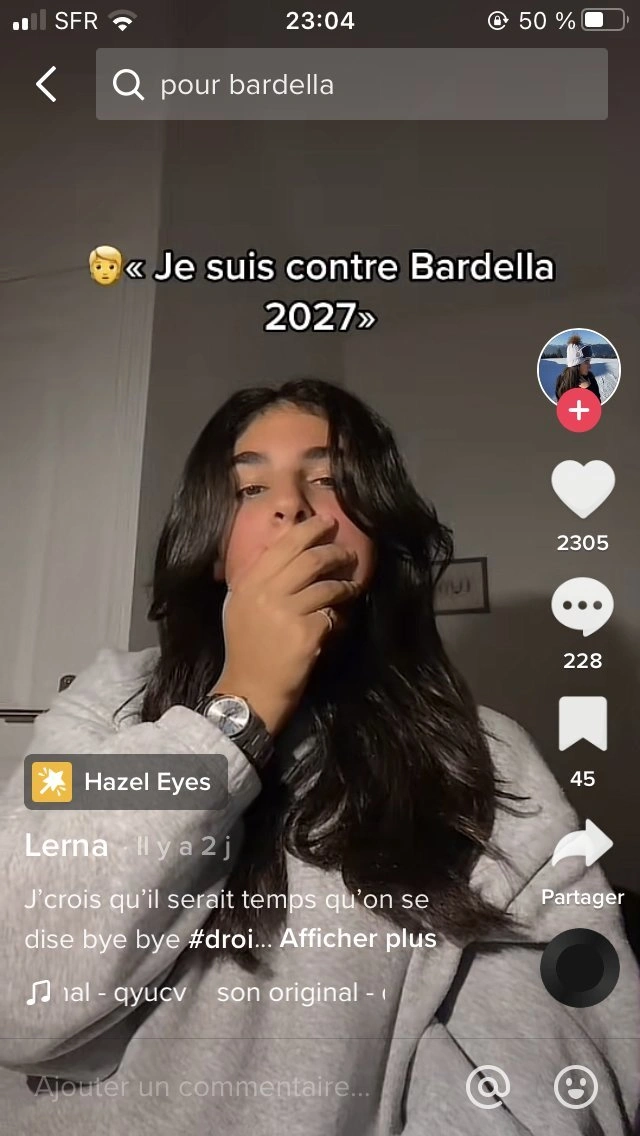640x1136 pixels.
Task: Follow the creator with the red plus
Action: (578, 411)
